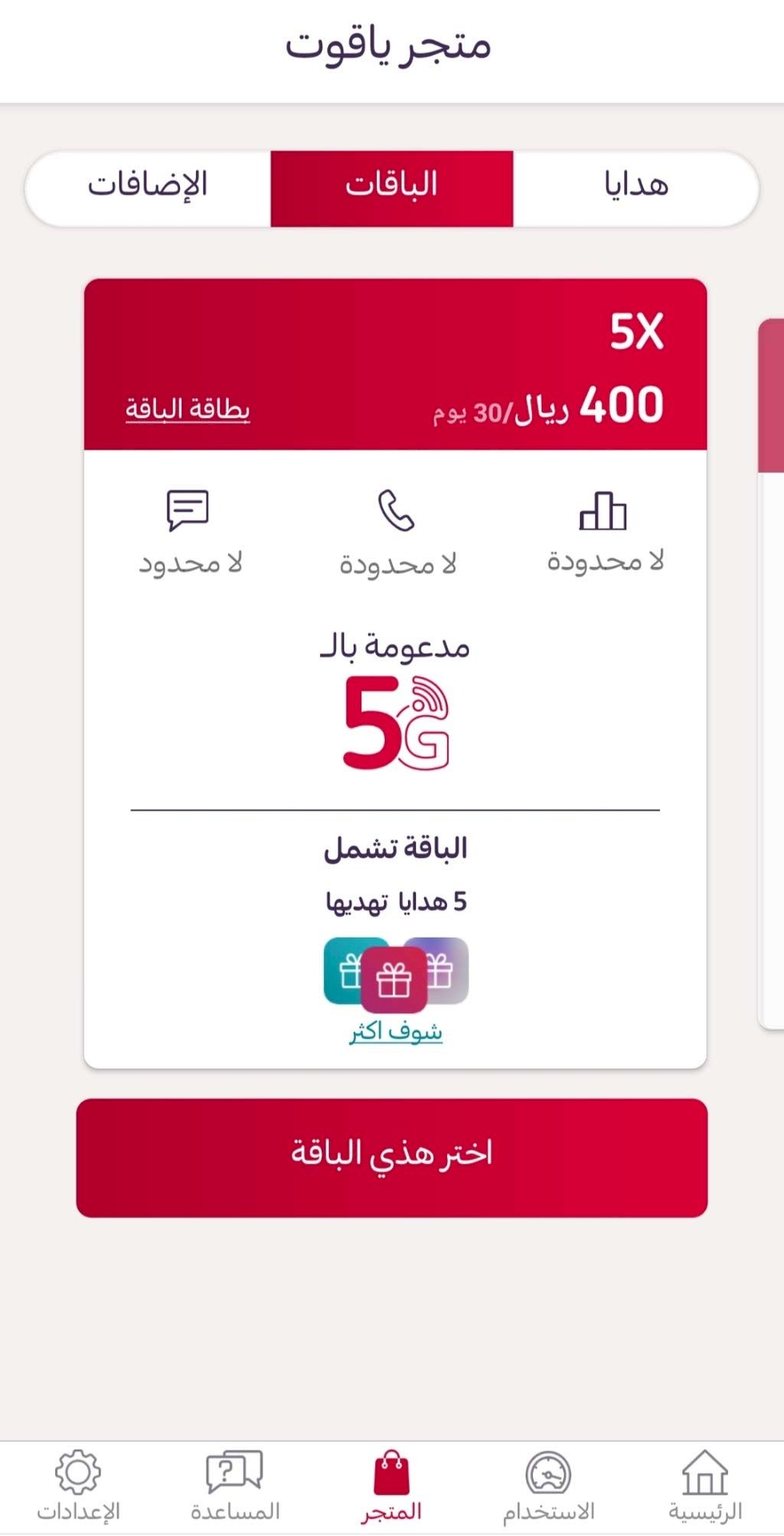Tap the next package card peeking at edge

(x=771, y=674)
